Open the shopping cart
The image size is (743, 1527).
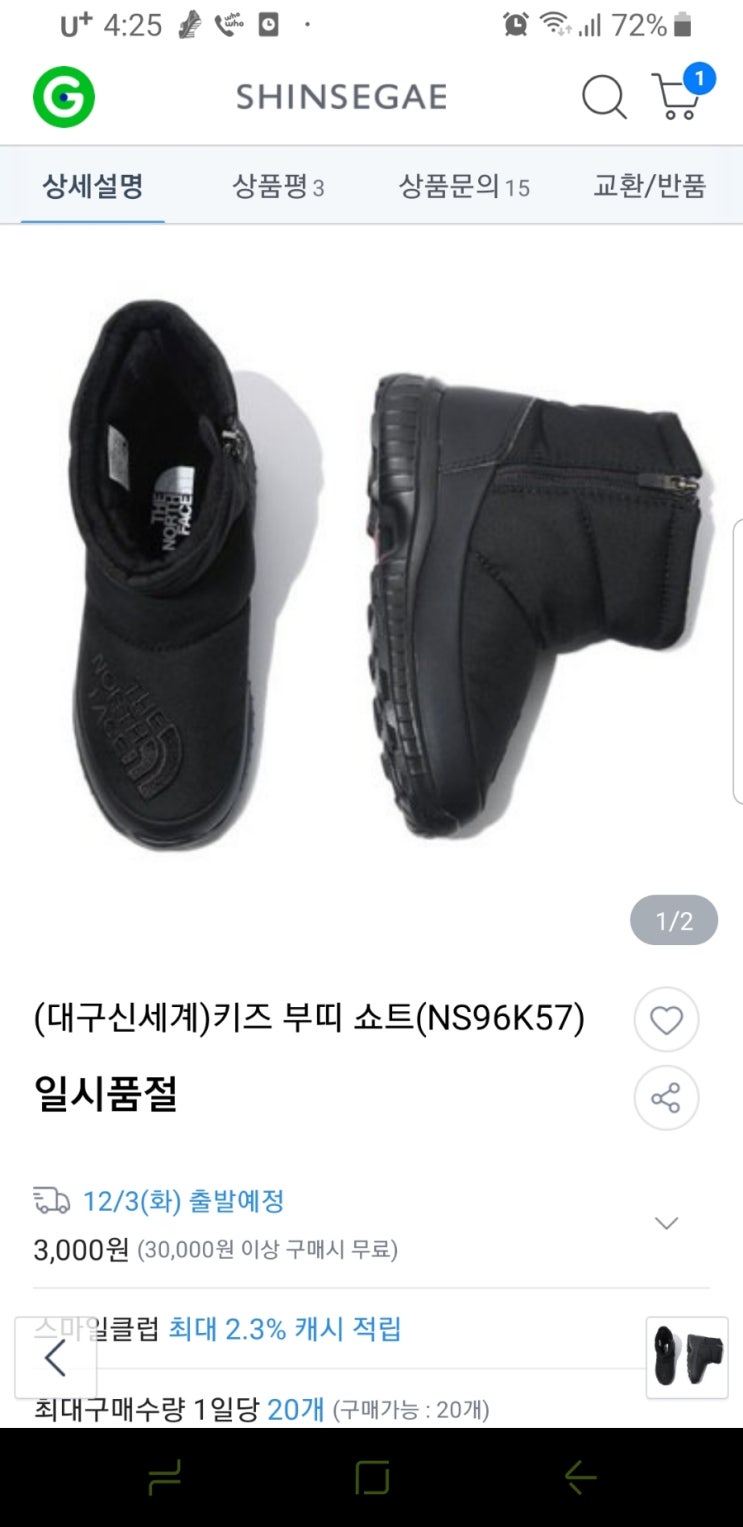678,95
